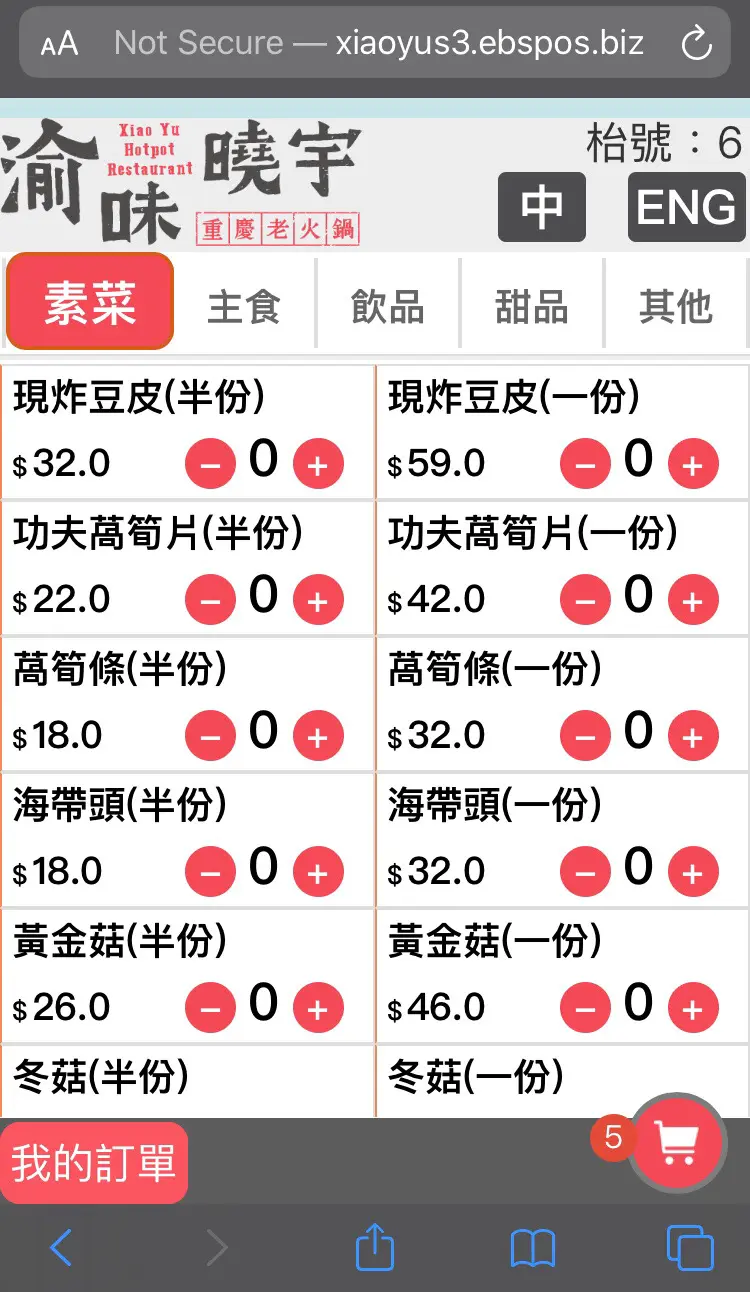Switch language to ENG
Viewport: 750px width, 1292px height.
(x=686, y=207)
